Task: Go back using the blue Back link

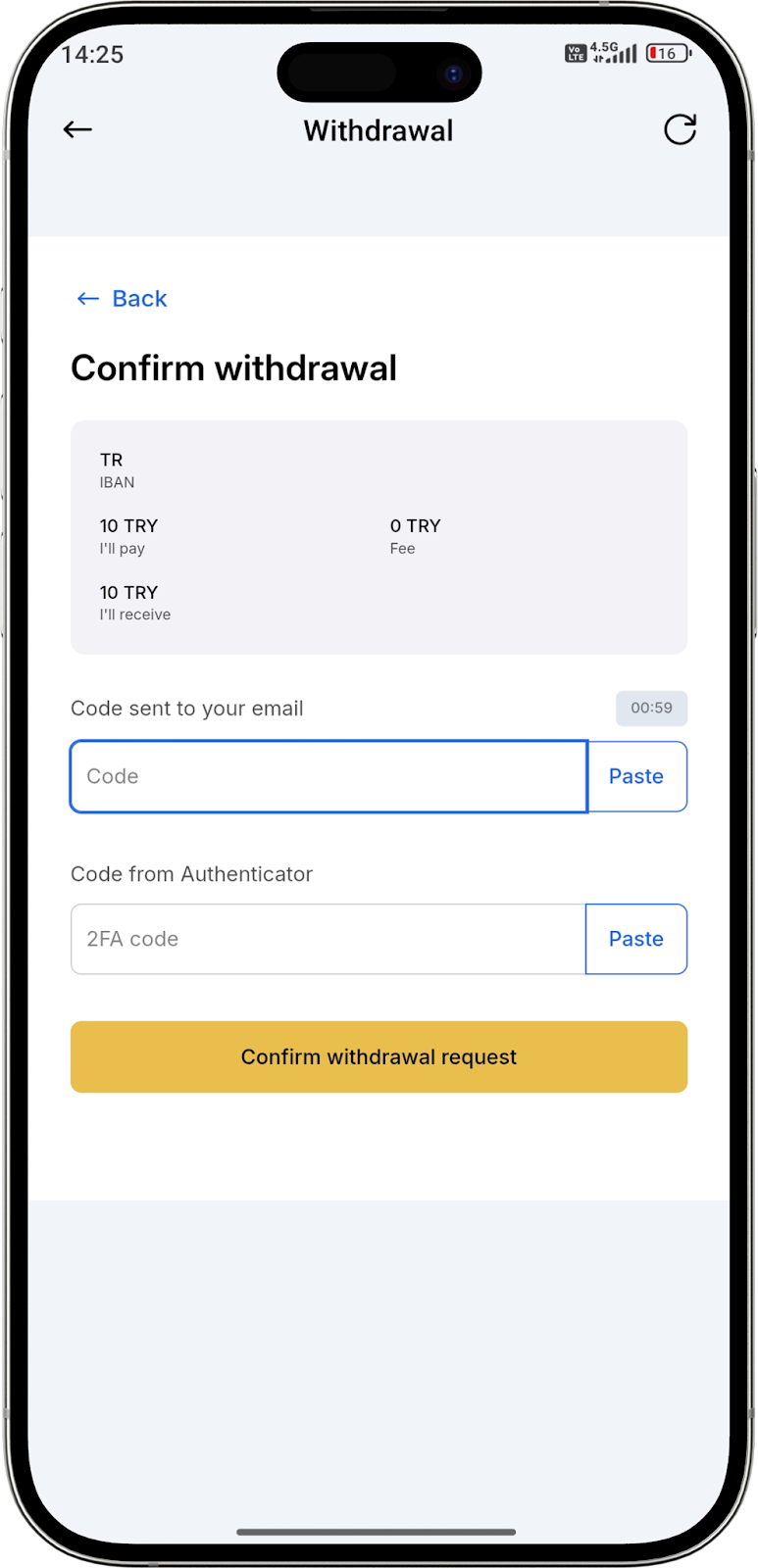Action: point(123,299)
